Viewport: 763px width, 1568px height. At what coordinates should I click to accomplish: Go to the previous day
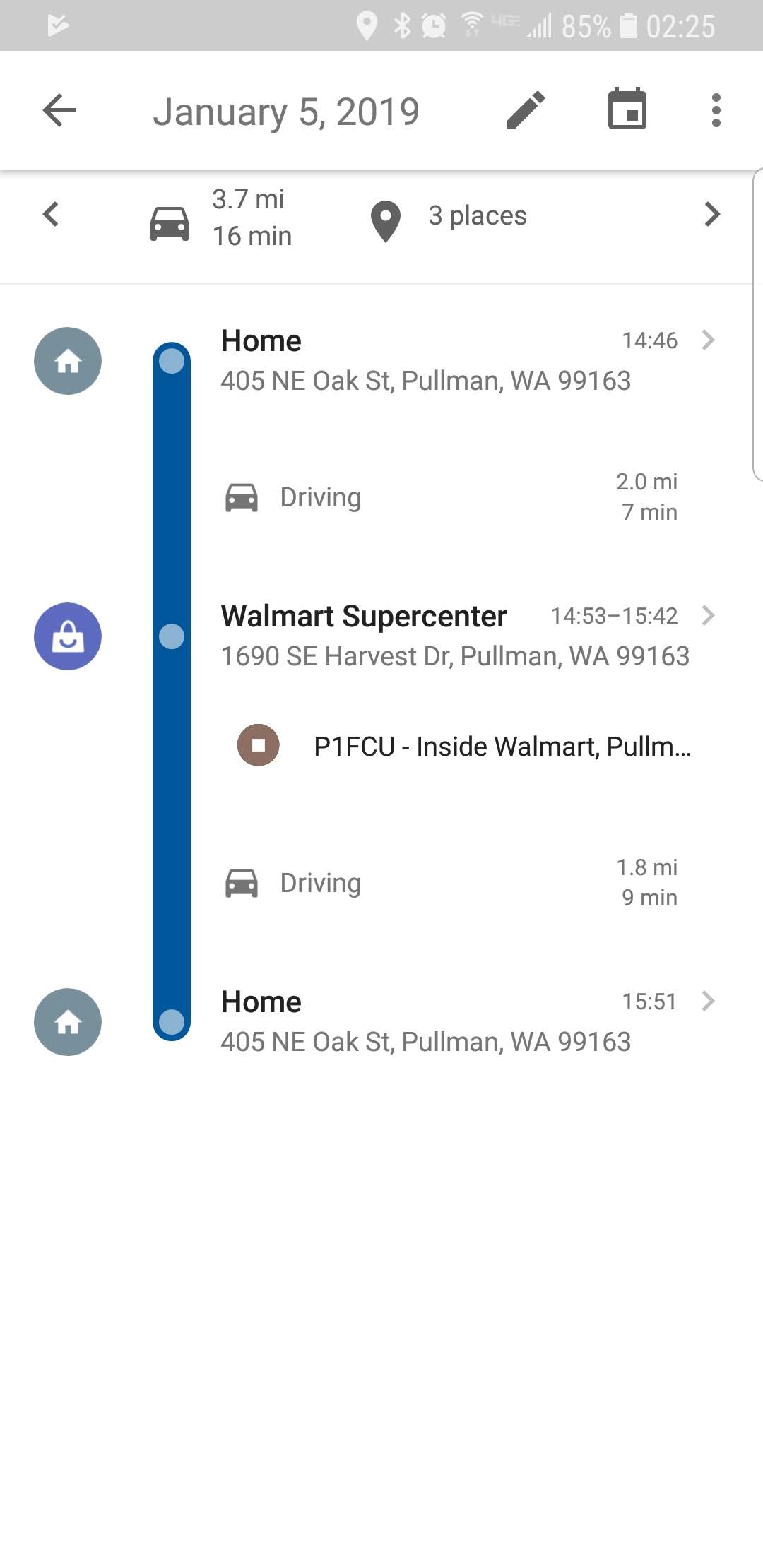(x=51, y=215)
